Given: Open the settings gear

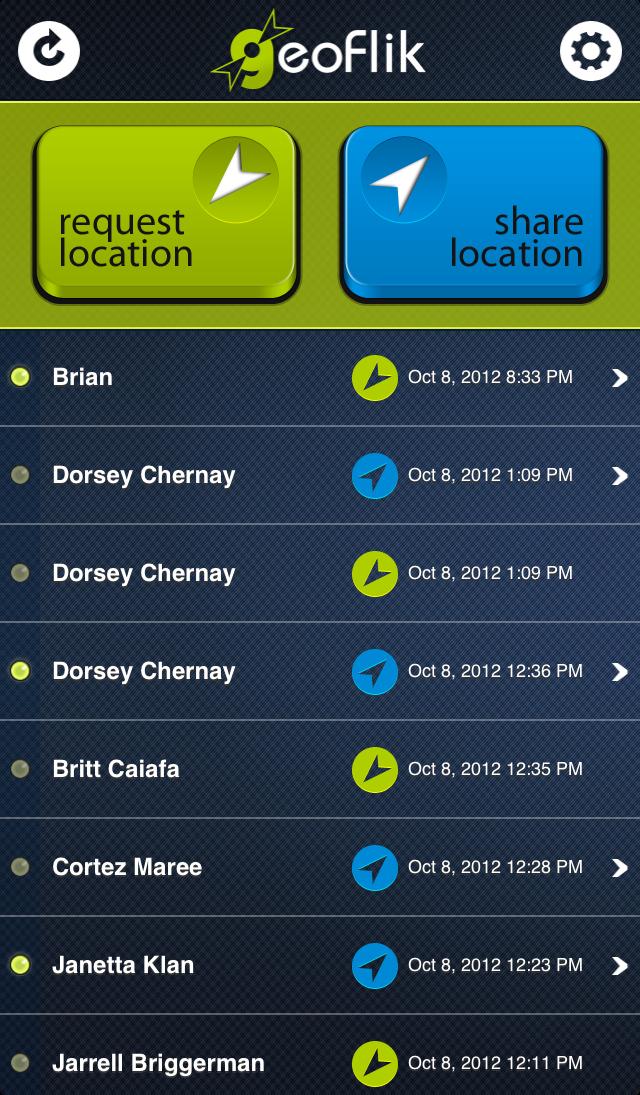Looking at the screenshot, I should 590,50.
